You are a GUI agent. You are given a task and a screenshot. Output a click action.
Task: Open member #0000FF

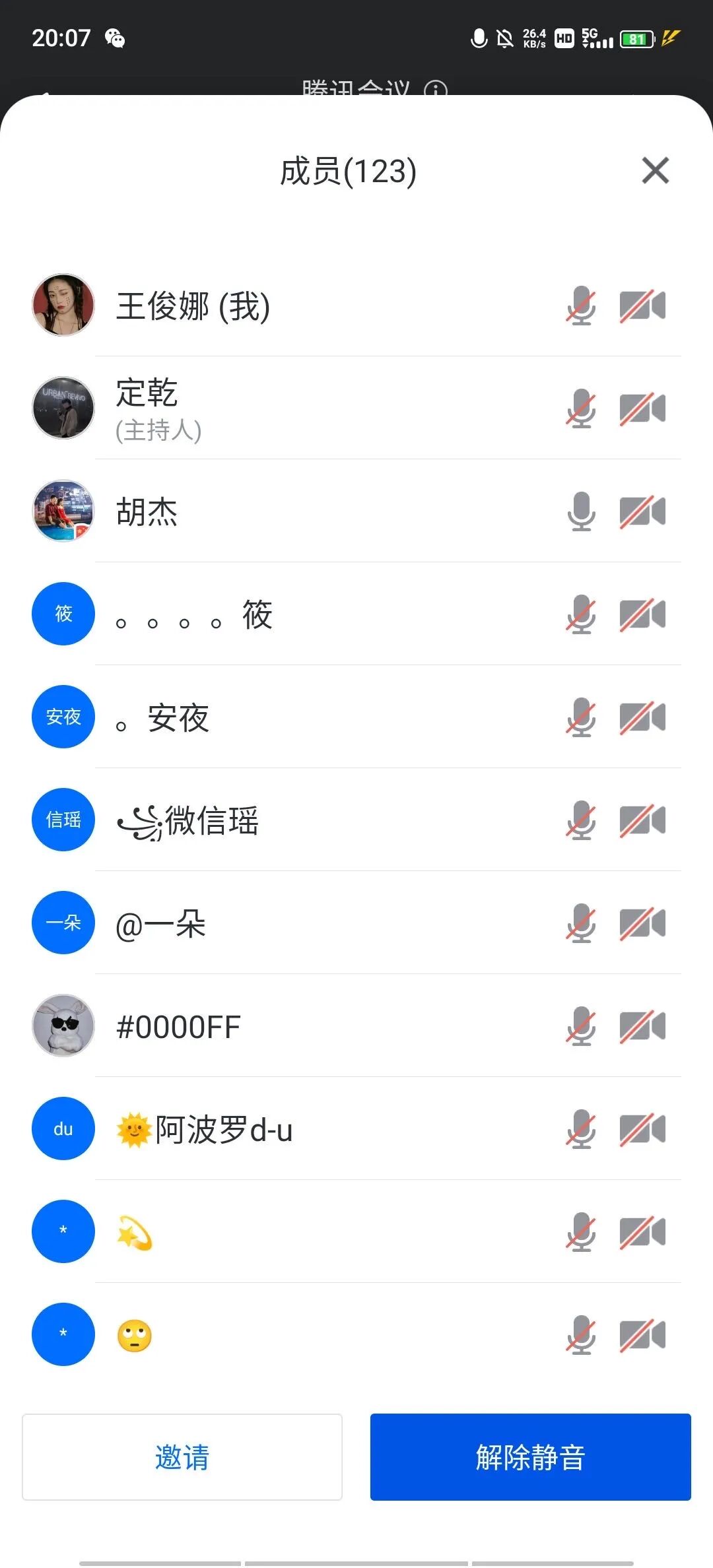pos(356,1026)
